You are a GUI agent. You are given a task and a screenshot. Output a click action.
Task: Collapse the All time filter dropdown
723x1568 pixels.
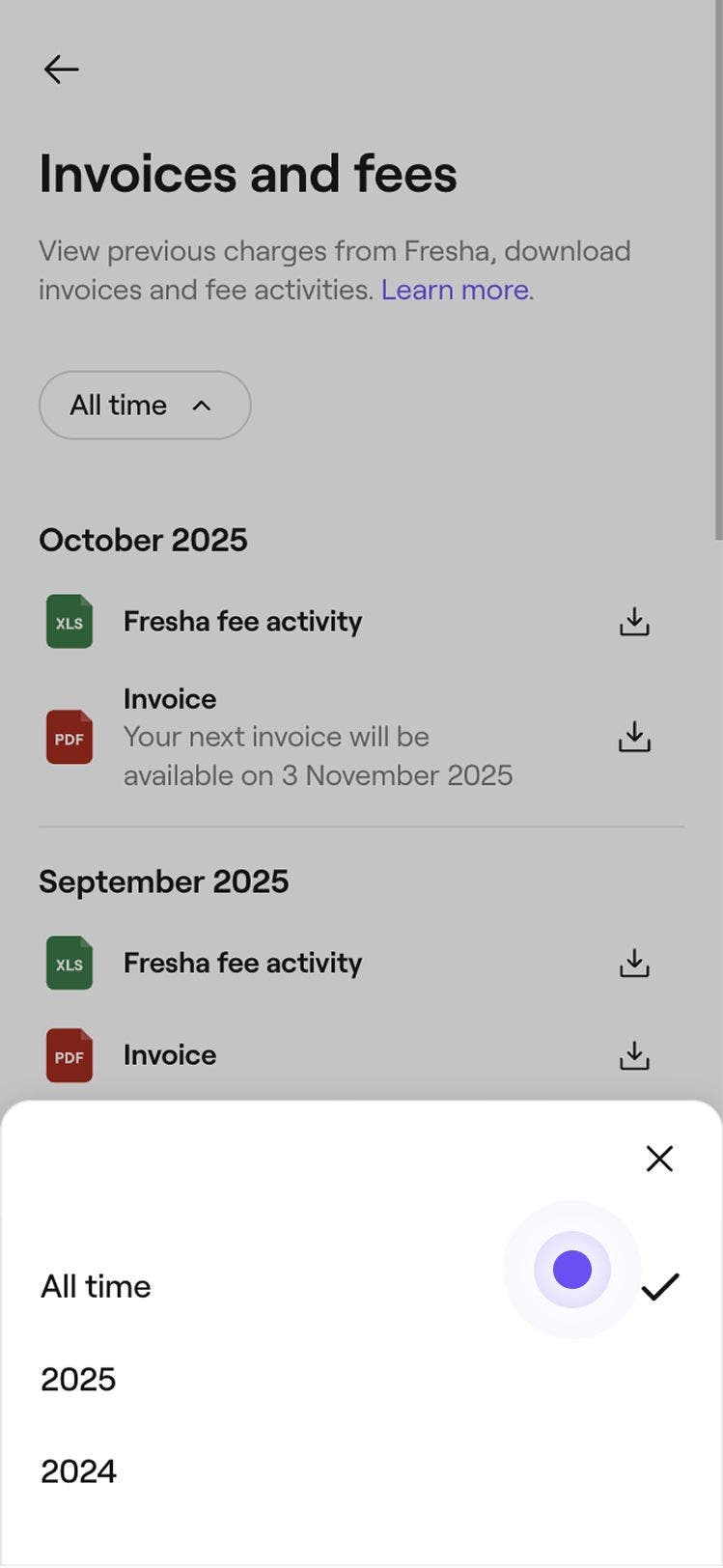[x=145, y=406]
